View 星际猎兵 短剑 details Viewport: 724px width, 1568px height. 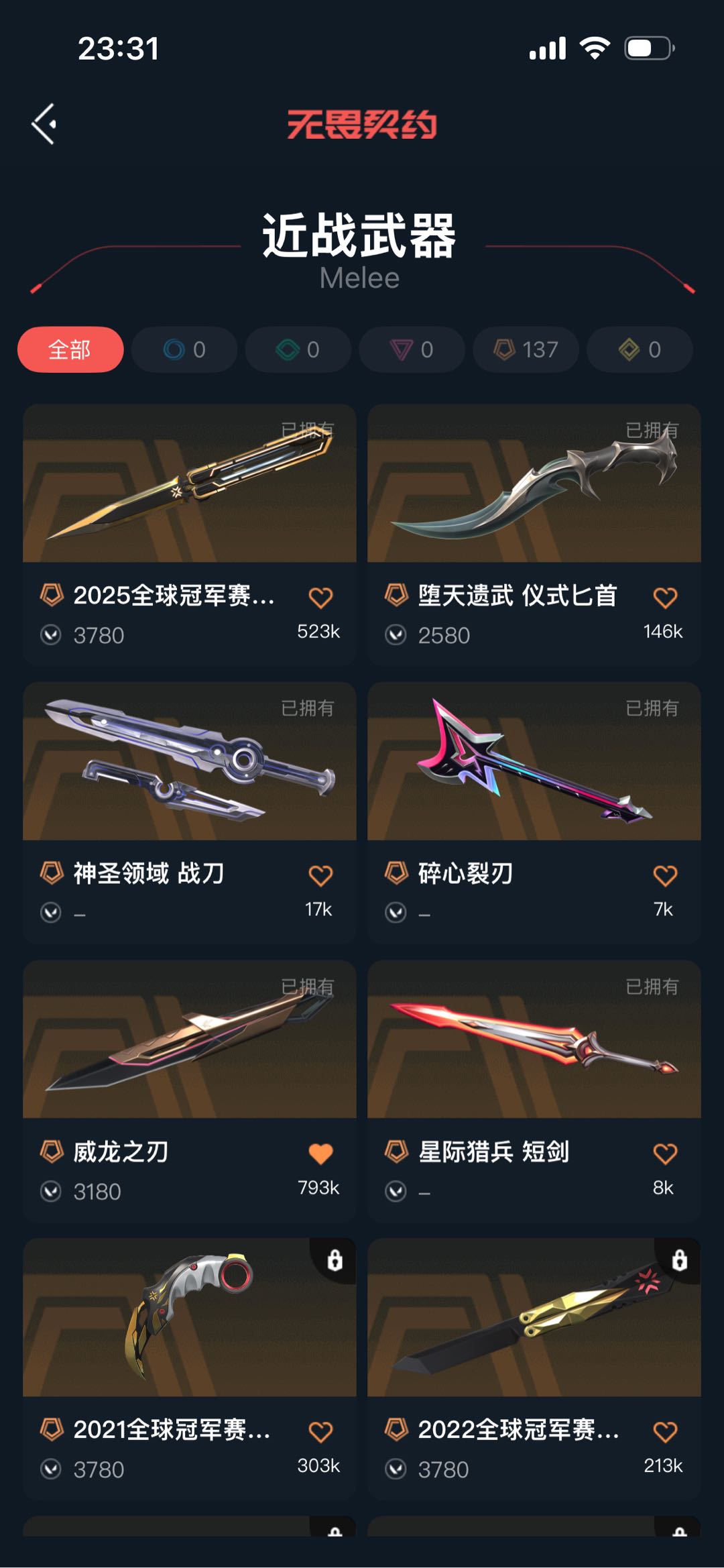point(534,1091)
